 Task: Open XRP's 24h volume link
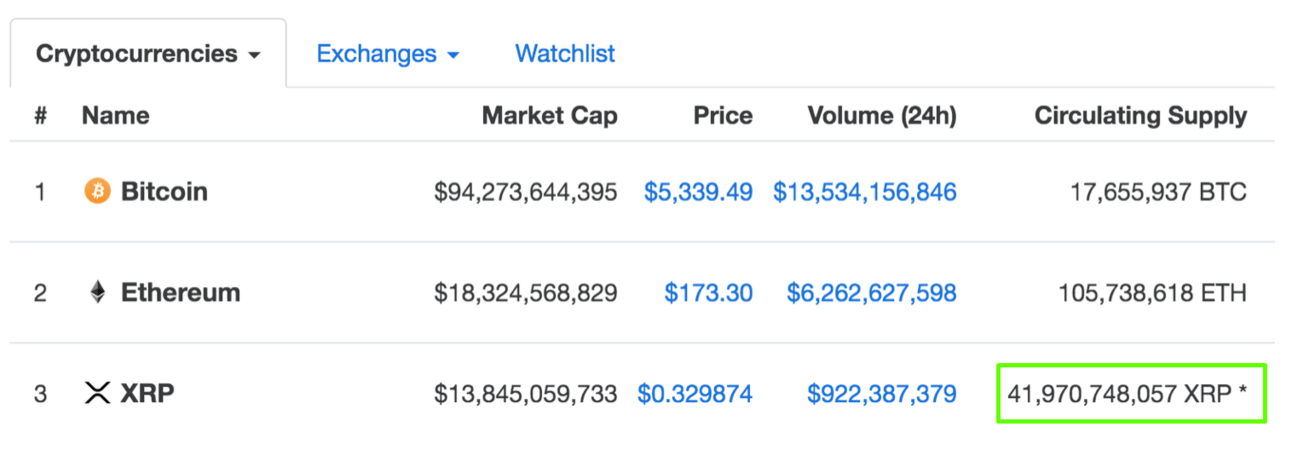[x=881, y=394]
